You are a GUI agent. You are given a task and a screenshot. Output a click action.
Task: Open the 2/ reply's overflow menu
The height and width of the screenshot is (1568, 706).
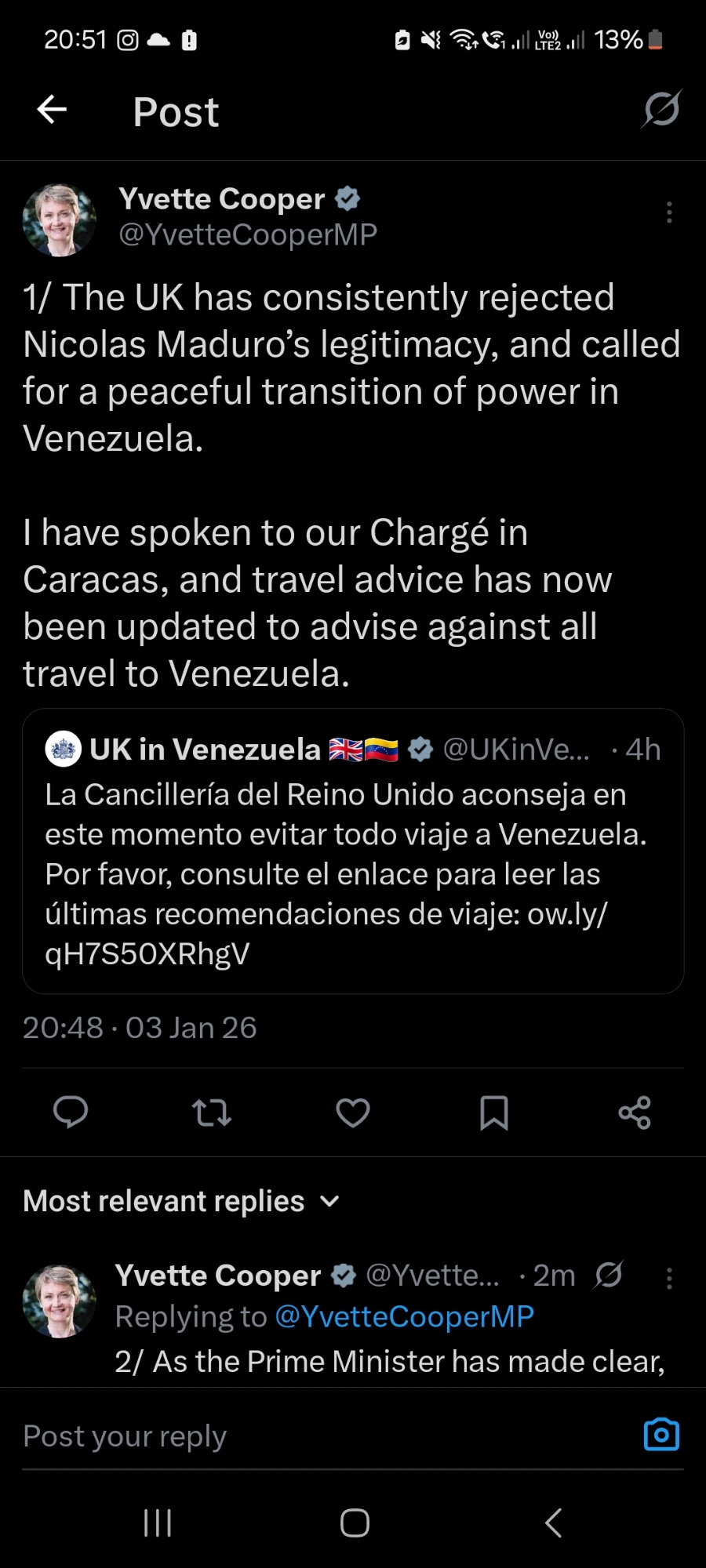pos(668,1279)
